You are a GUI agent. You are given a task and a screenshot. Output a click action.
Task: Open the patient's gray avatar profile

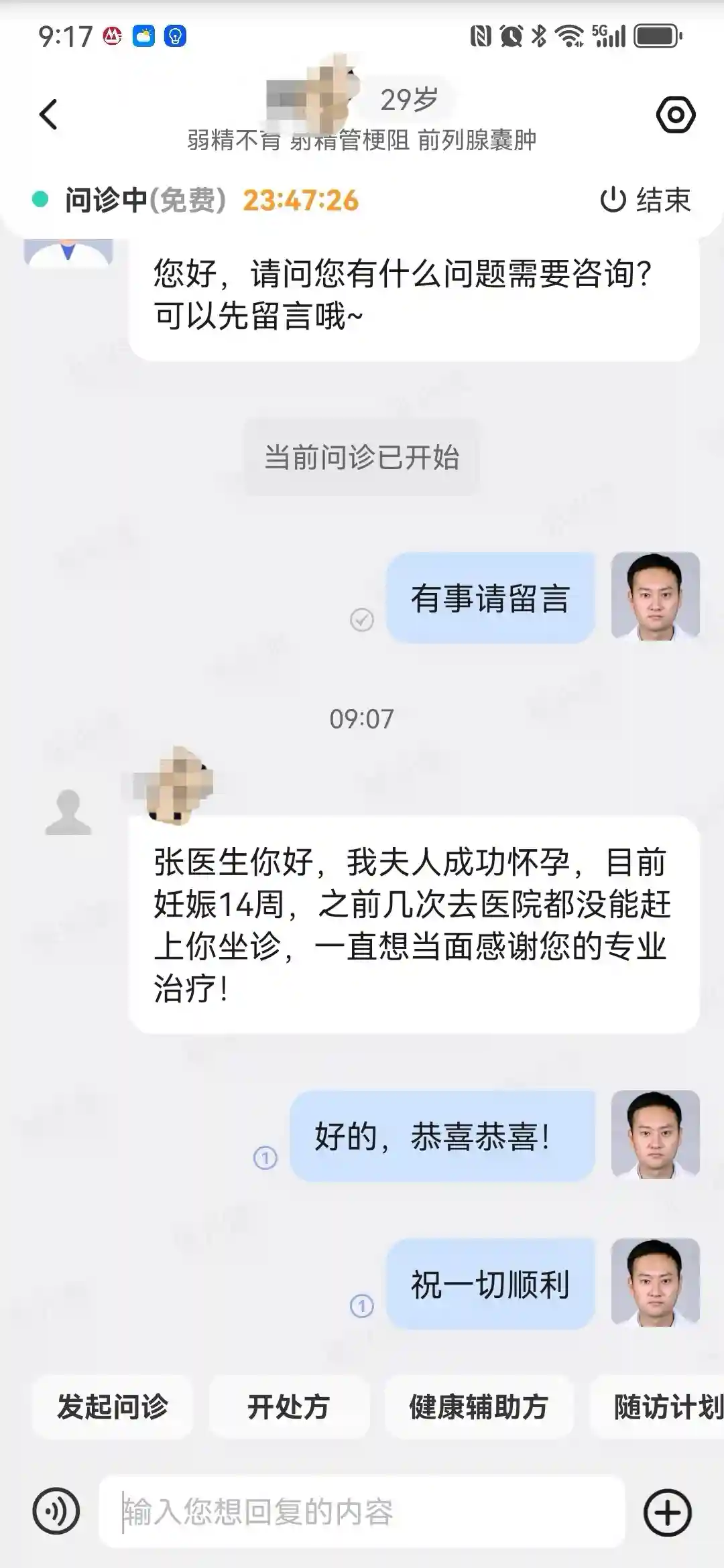point(68,812)
